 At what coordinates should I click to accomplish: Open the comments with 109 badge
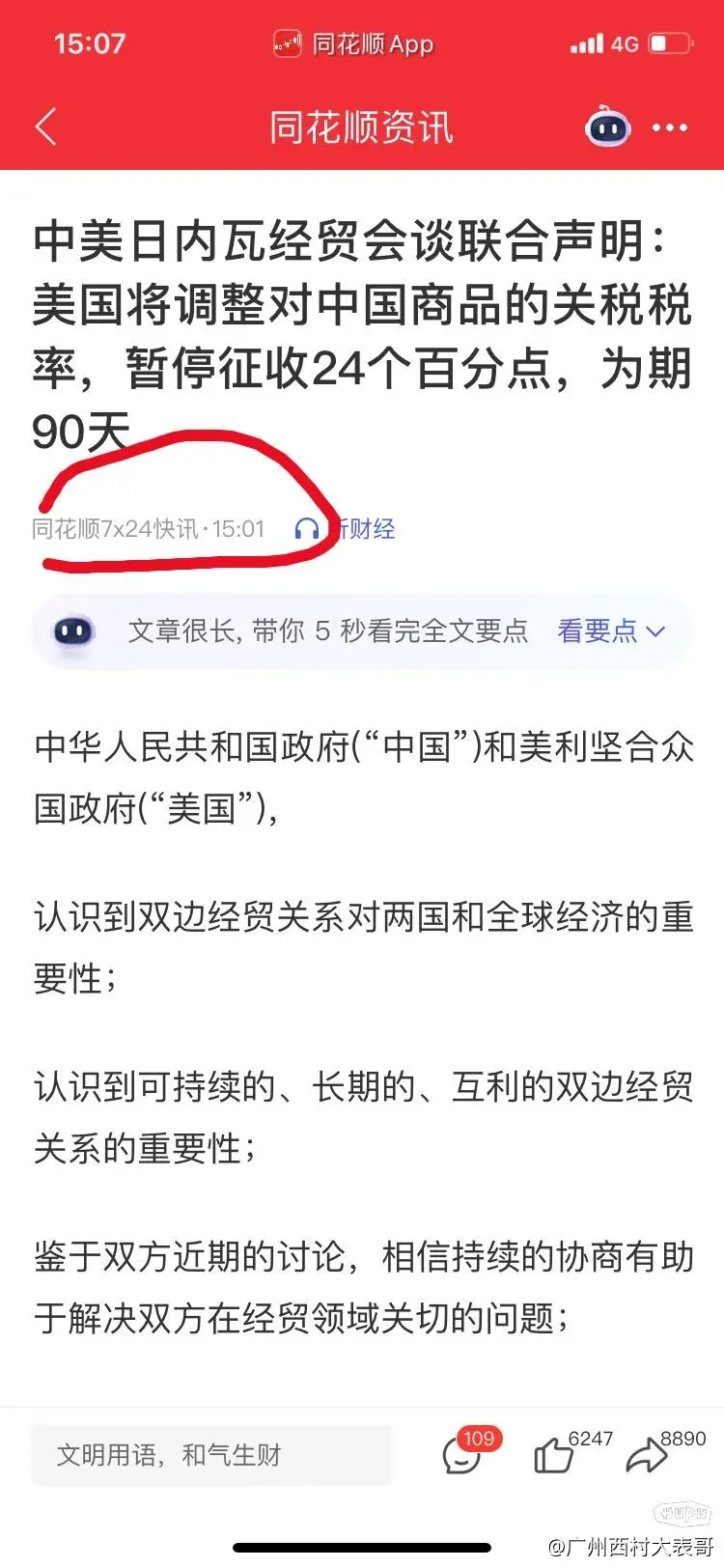coord(462,1455)
